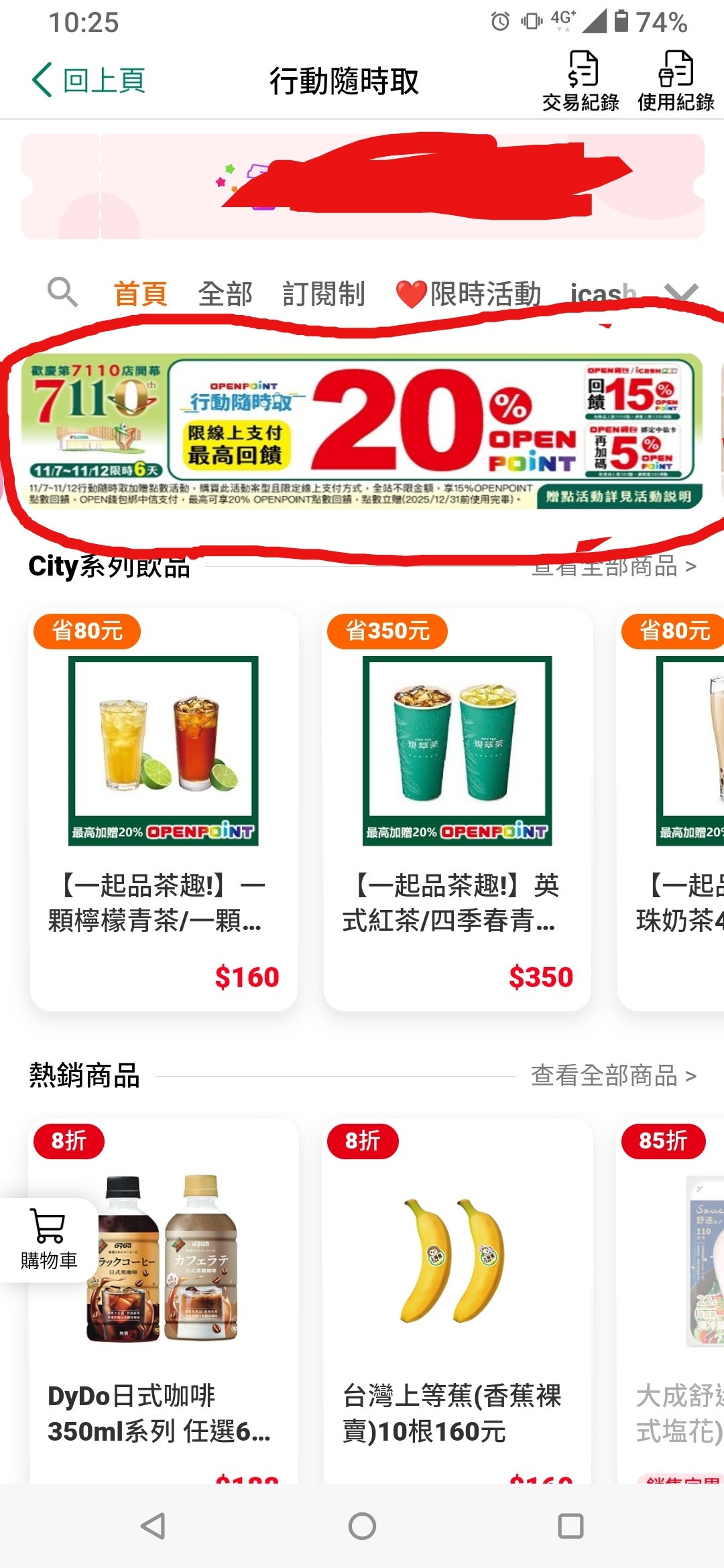Open the 20% OPENPOINT promo banner

(x=362, y=432)
